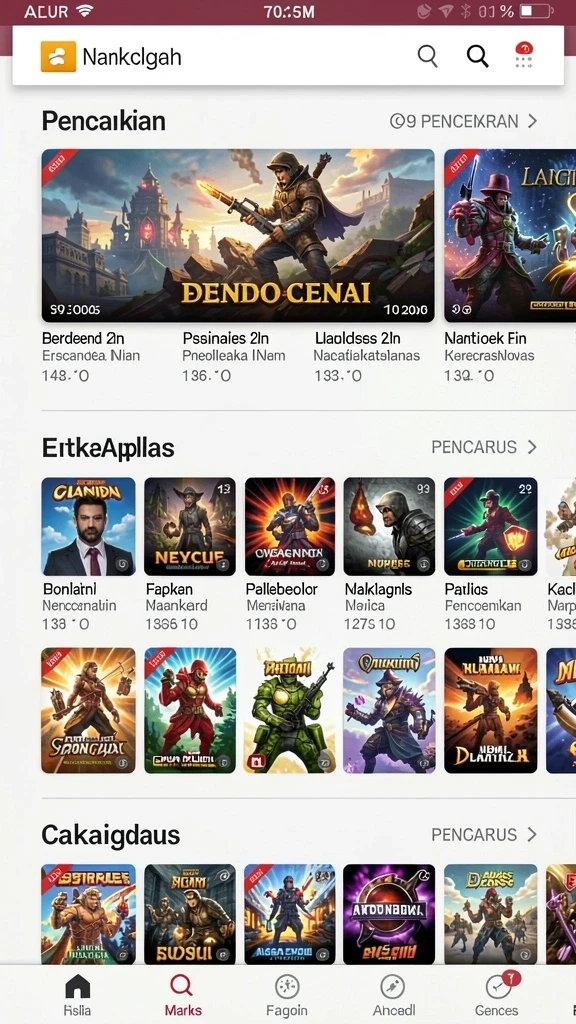Open the DENDO CENAI featured banner
576x1024 pixels.
(x=238, y=236)
